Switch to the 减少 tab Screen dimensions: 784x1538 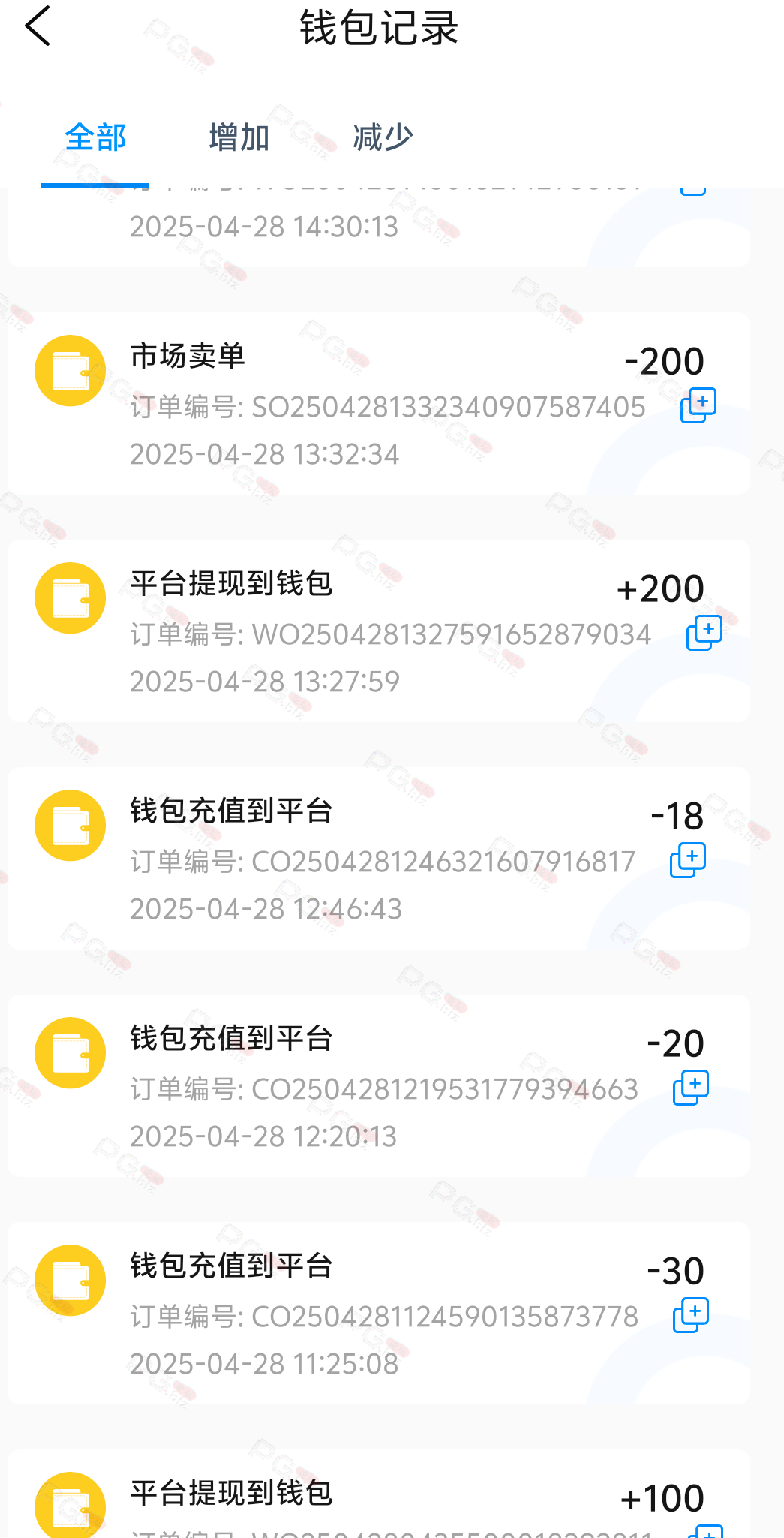[383, 138]
